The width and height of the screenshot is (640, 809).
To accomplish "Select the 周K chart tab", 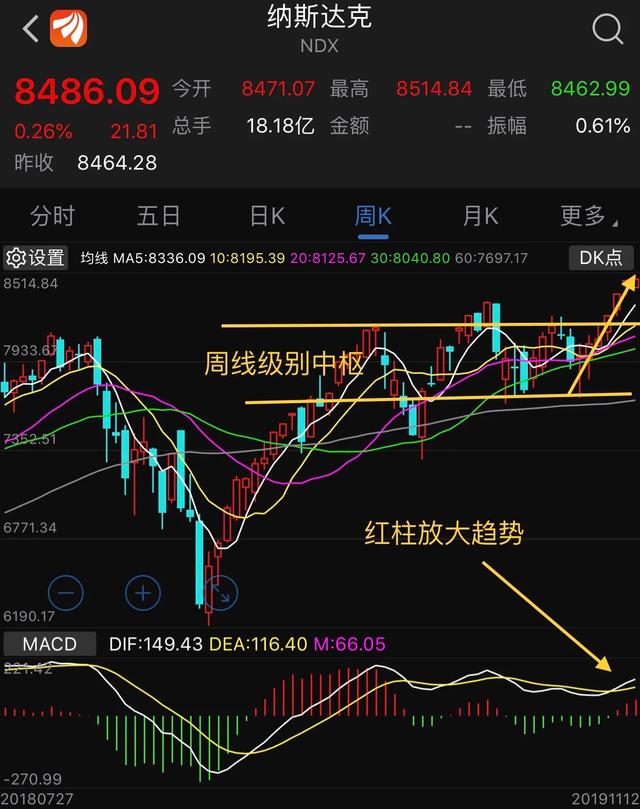I will 373,216.
